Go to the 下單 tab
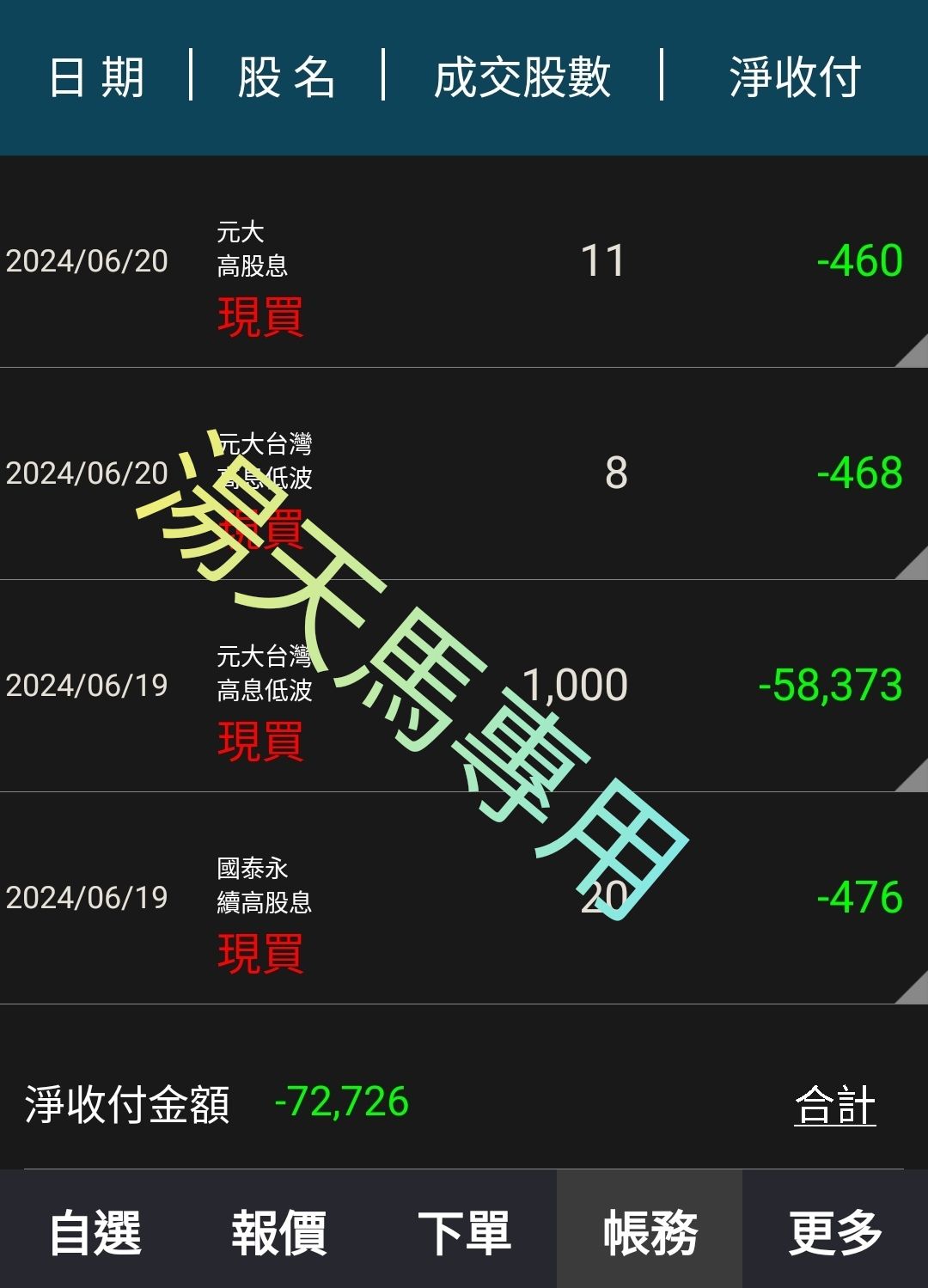928x1288 pixels. 464,1233
